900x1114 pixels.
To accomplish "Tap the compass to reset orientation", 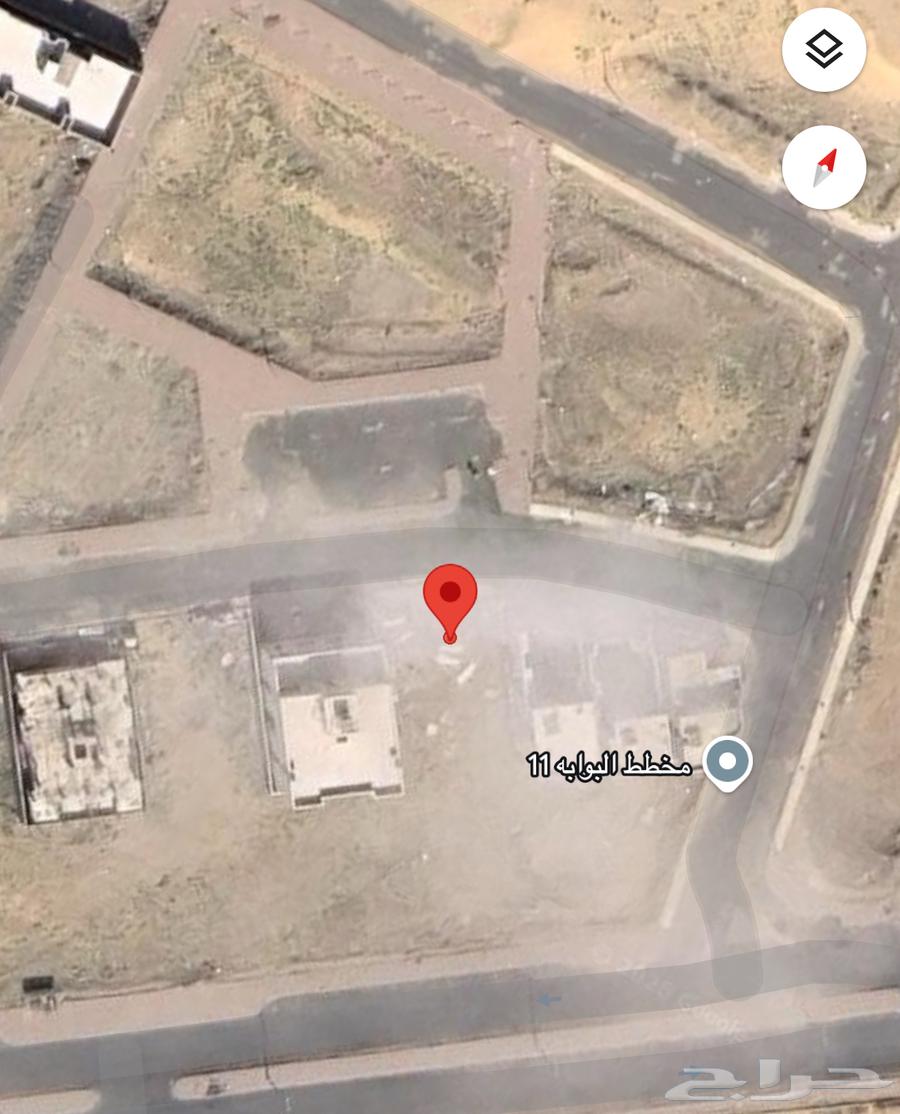I will tap(823, 167).
